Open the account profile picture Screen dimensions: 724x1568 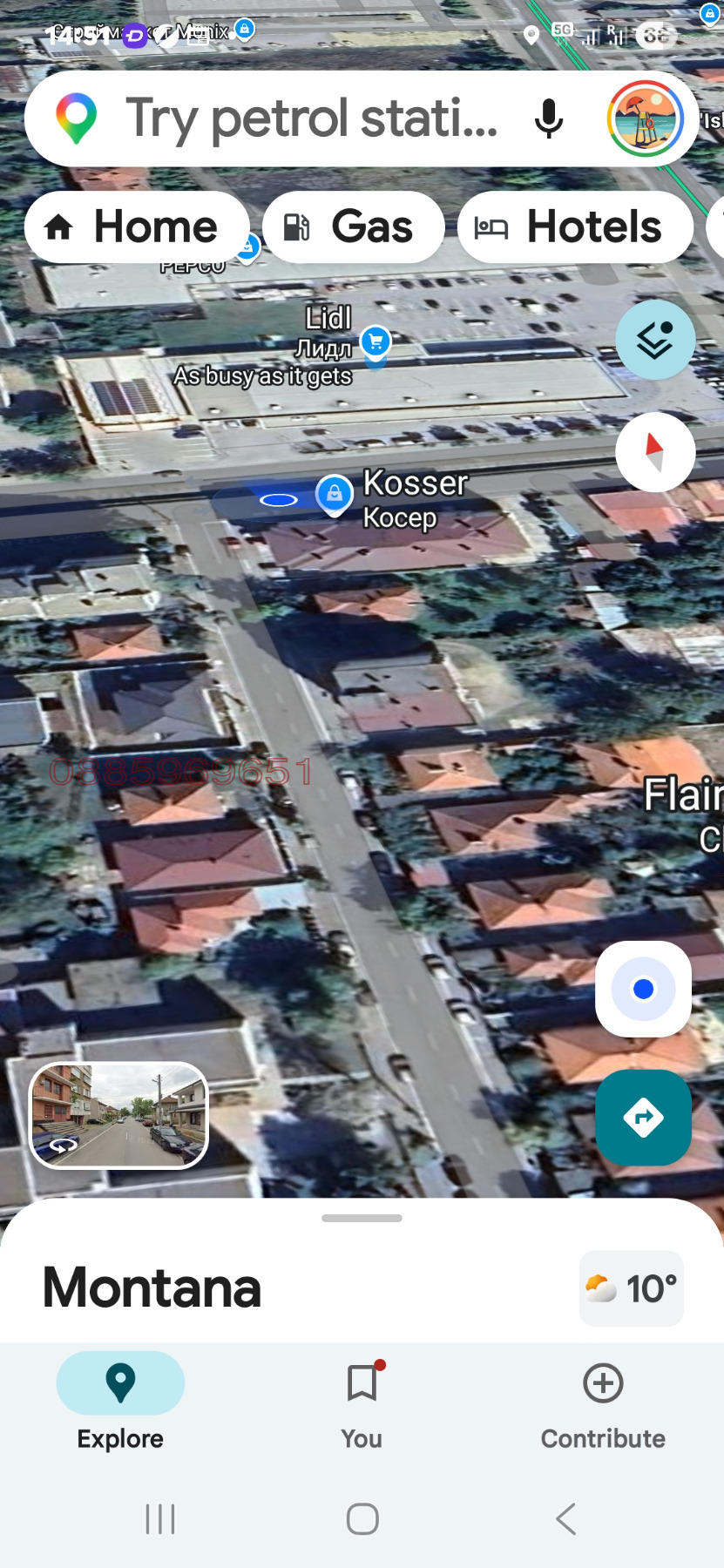(645, 119)
